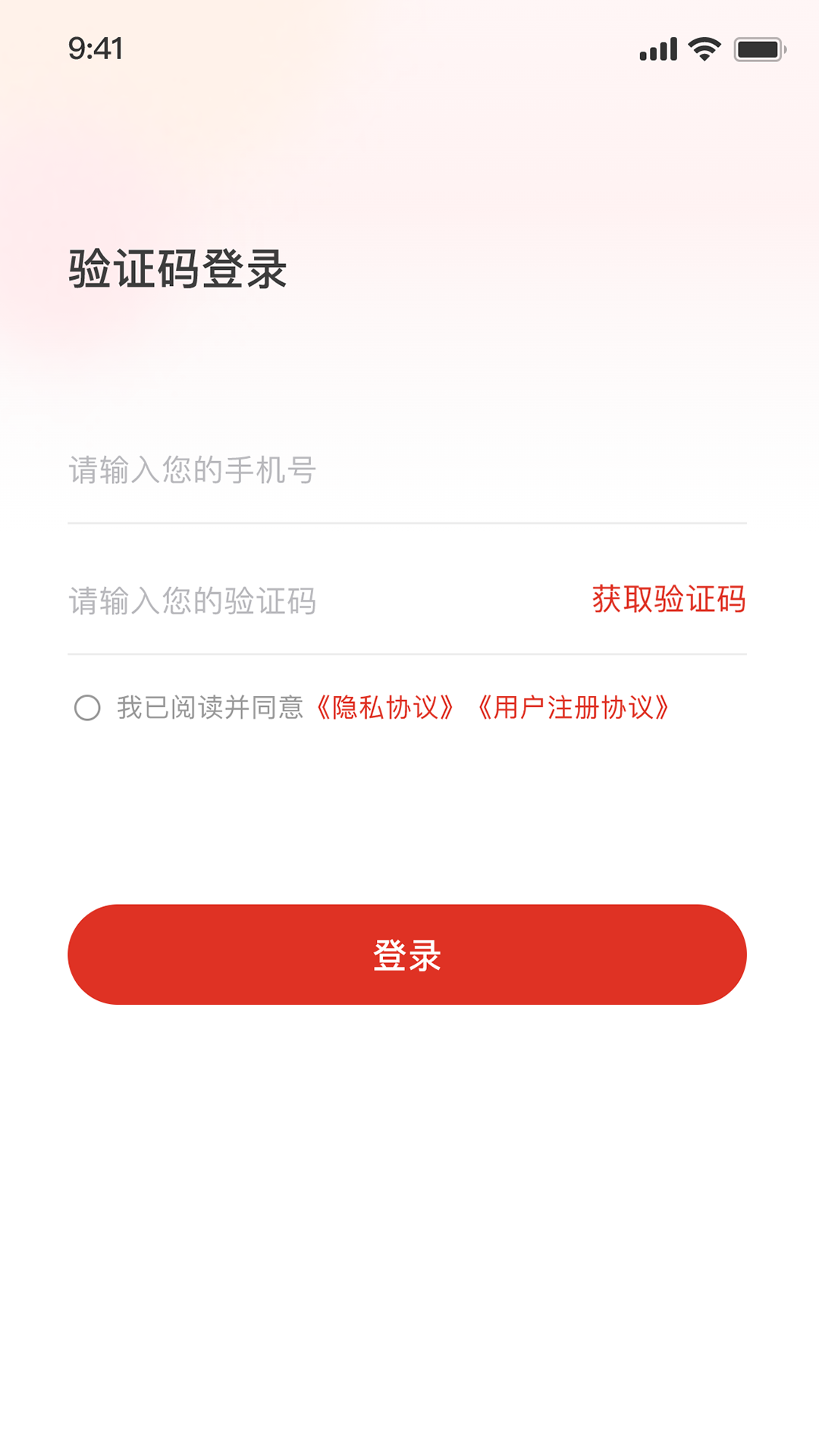Select the agreement circle checkbox
Screen dimensions: 819x1456
(x=86, y=708)
